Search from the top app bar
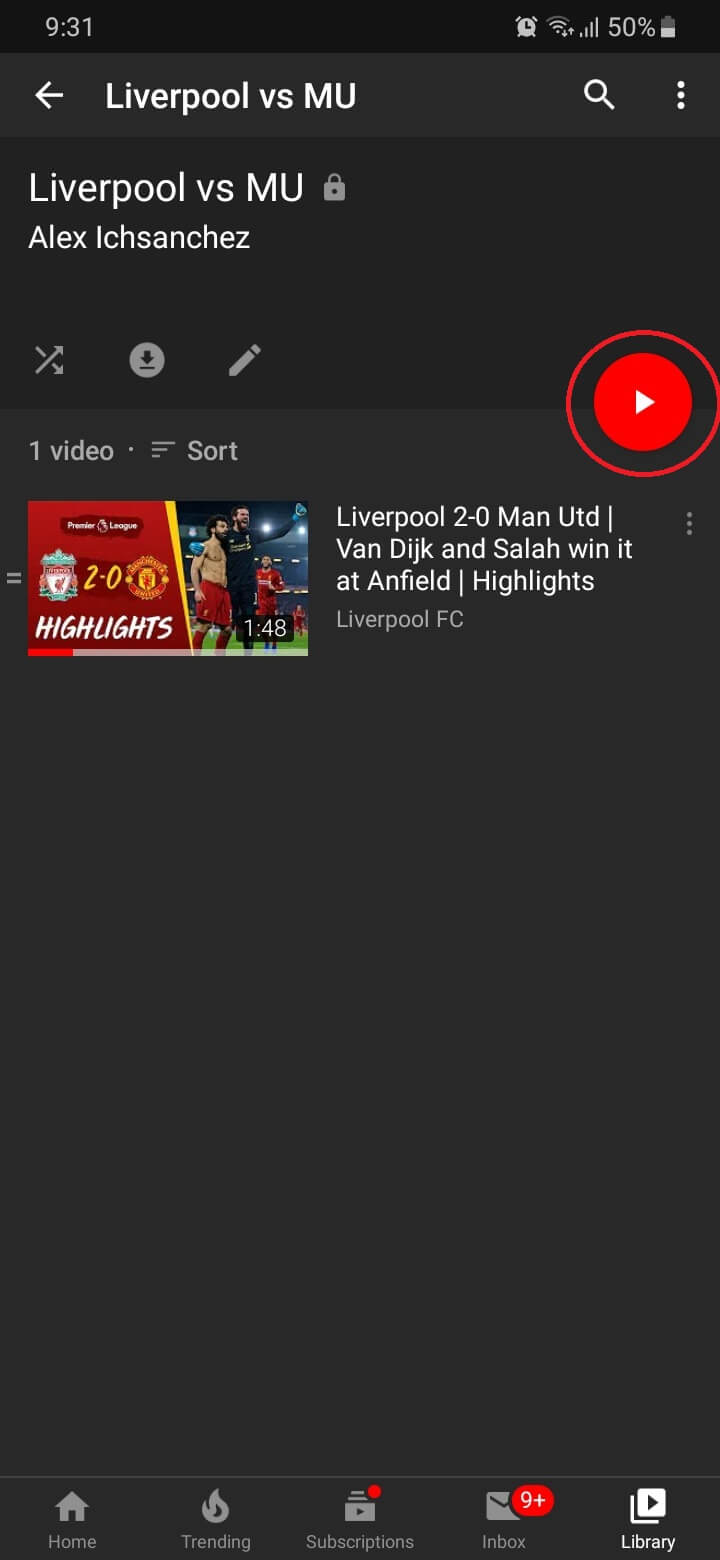 pos(599,96)
